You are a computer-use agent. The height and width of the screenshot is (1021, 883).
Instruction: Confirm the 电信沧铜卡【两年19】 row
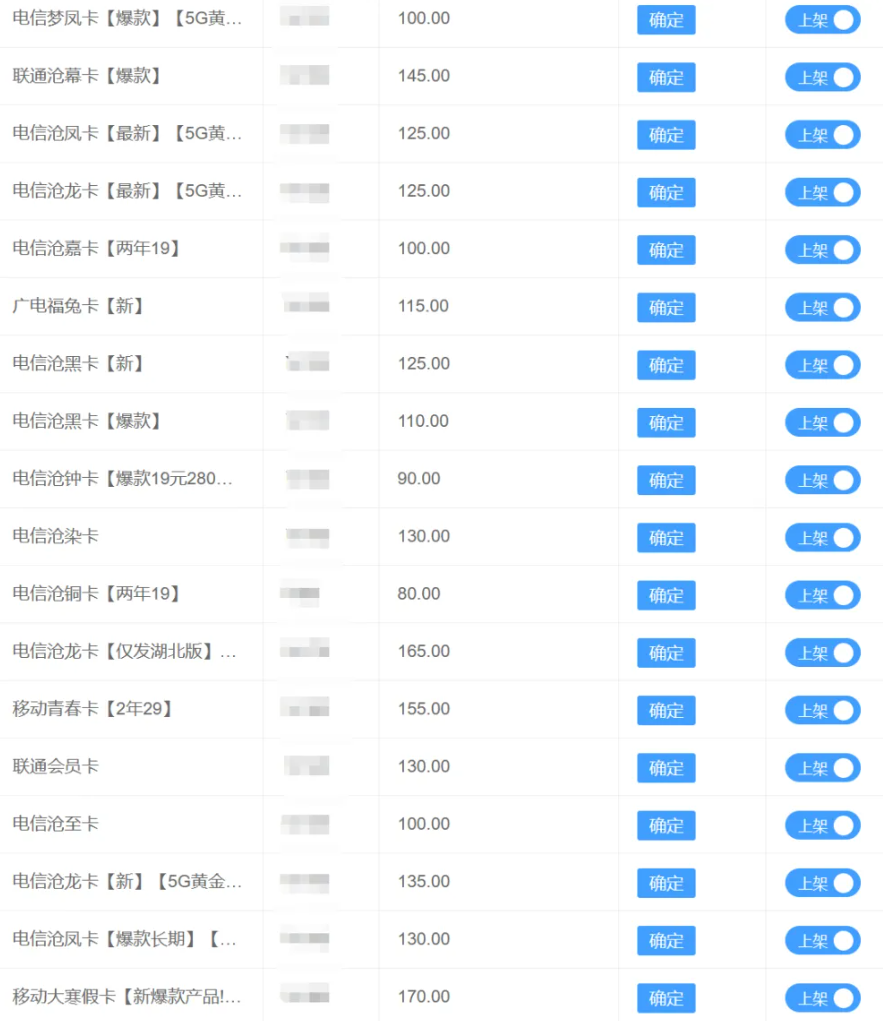coord(666,595)
